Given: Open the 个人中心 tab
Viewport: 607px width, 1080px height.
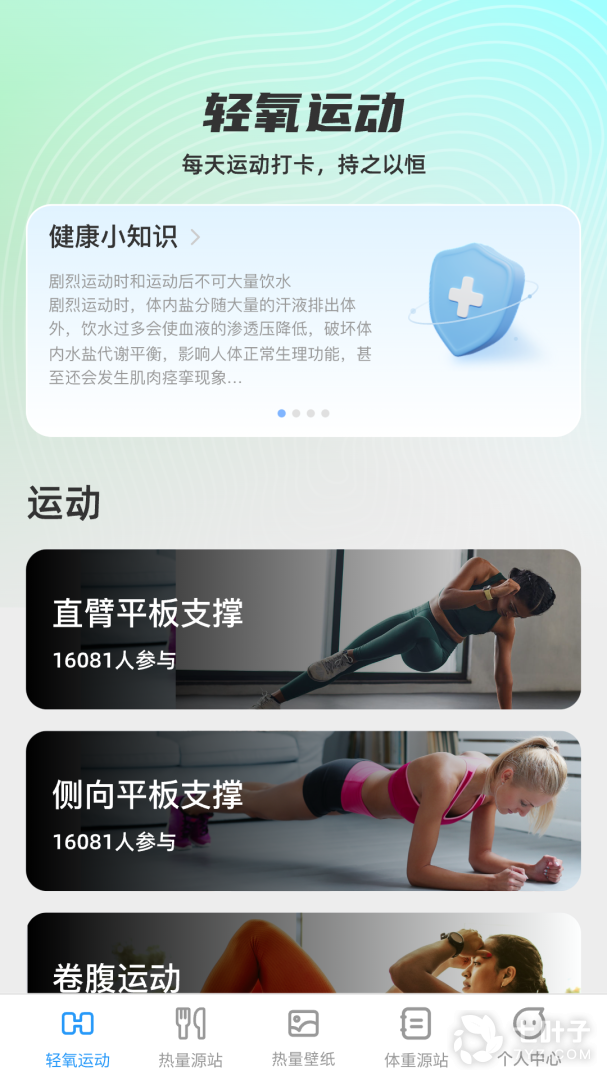Looking at the screenshot, I should click(x=529, y=1037).
